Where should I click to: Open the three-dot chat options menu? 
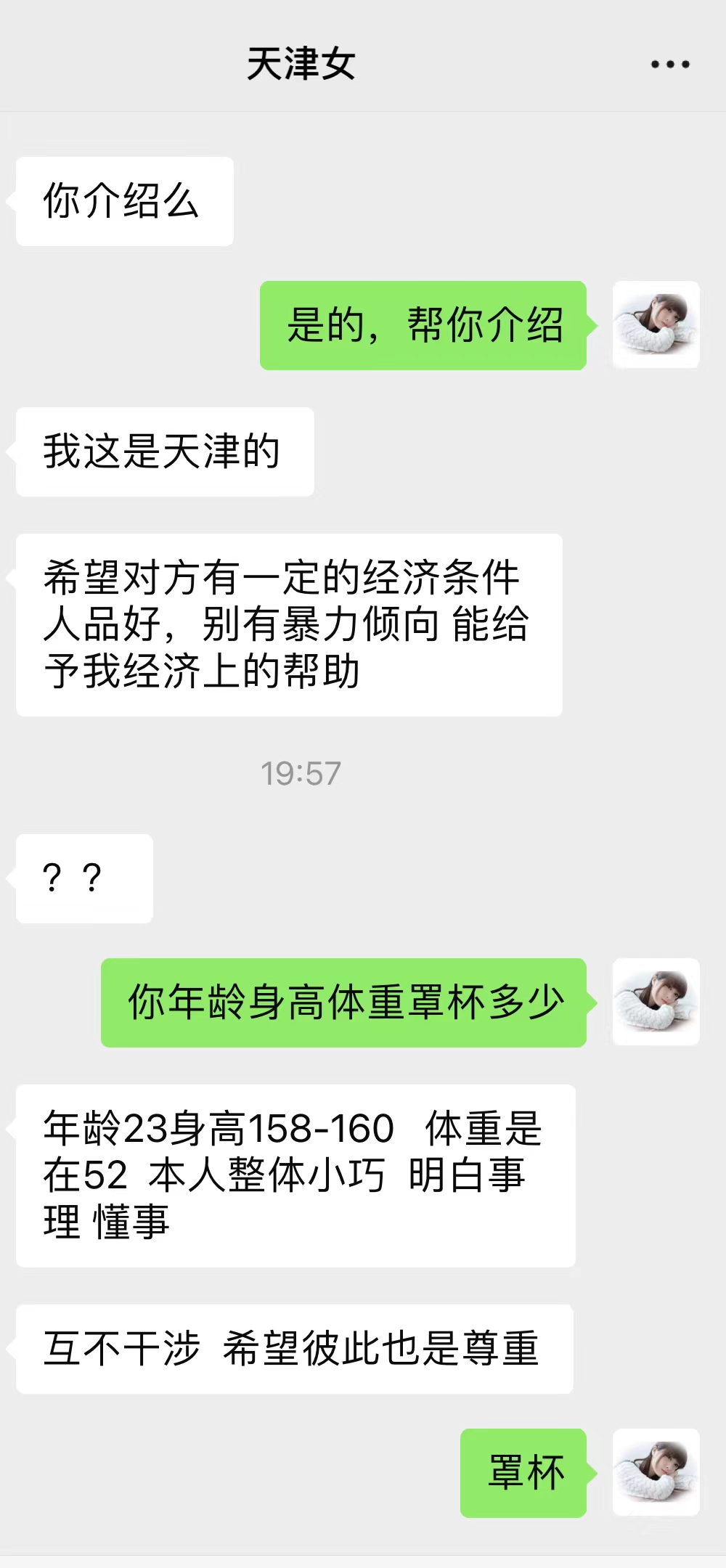tap(669, 65)
